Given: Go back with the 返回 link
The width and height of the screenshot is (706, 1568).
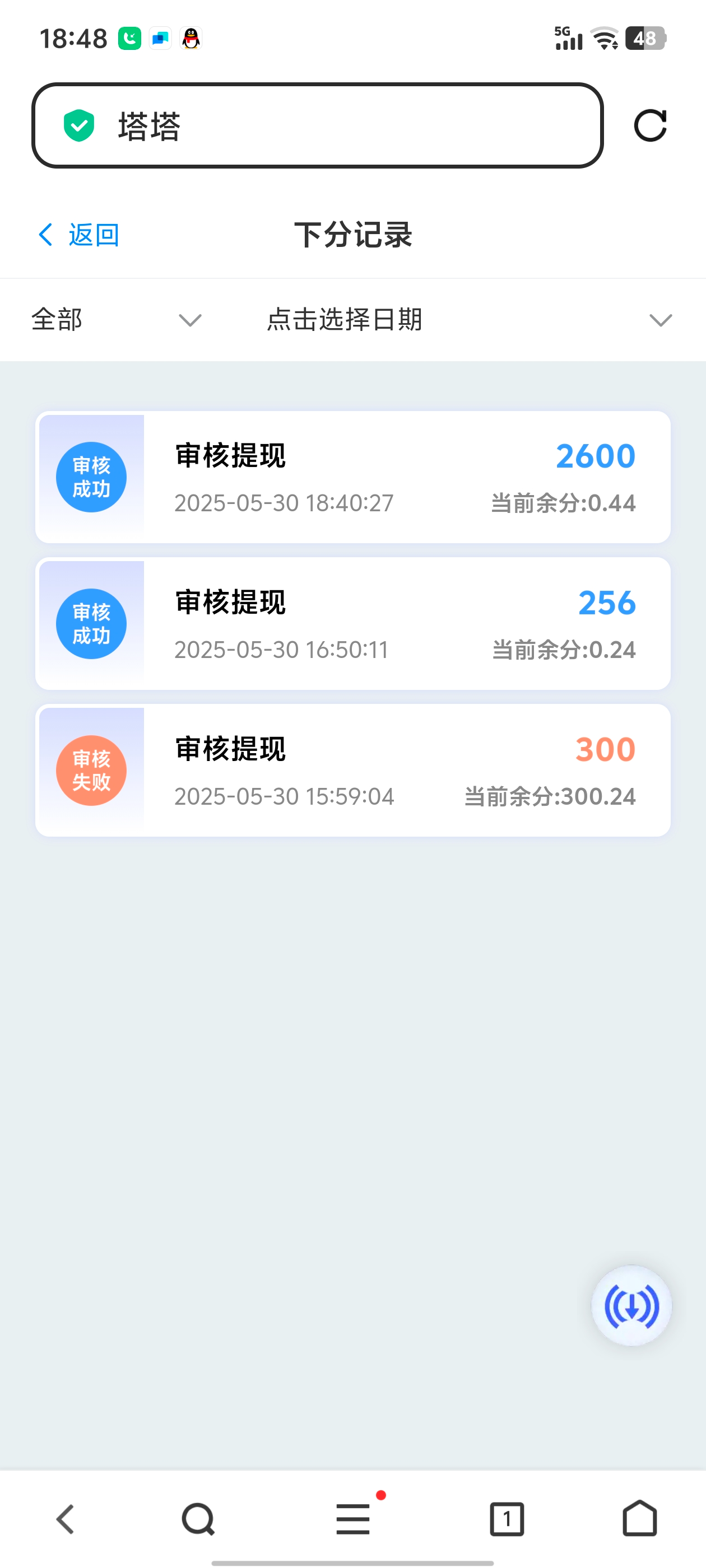Looking at the screenshot, I should (x=79, y=235).
